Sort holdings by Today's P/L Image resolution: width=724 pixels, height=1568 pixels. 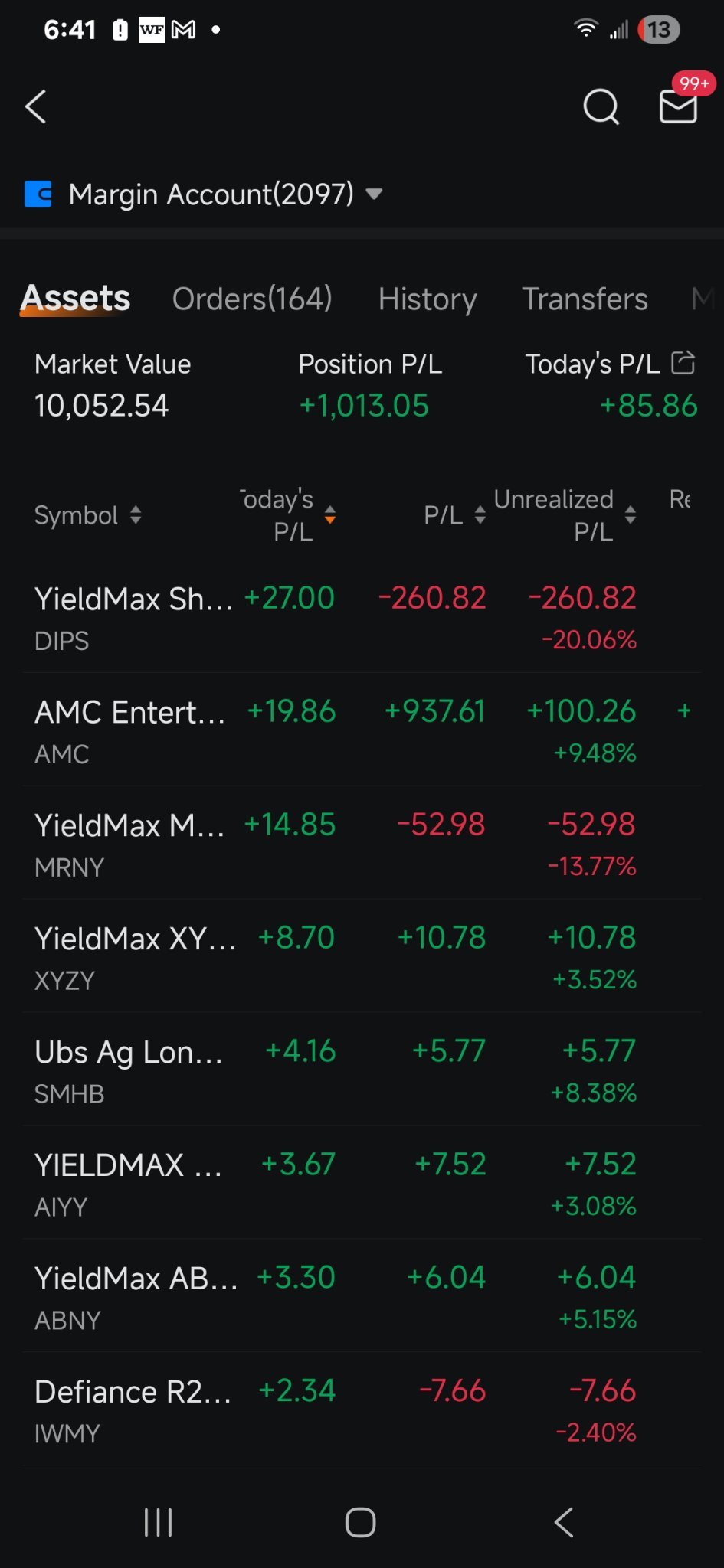[x=329, y=515]
